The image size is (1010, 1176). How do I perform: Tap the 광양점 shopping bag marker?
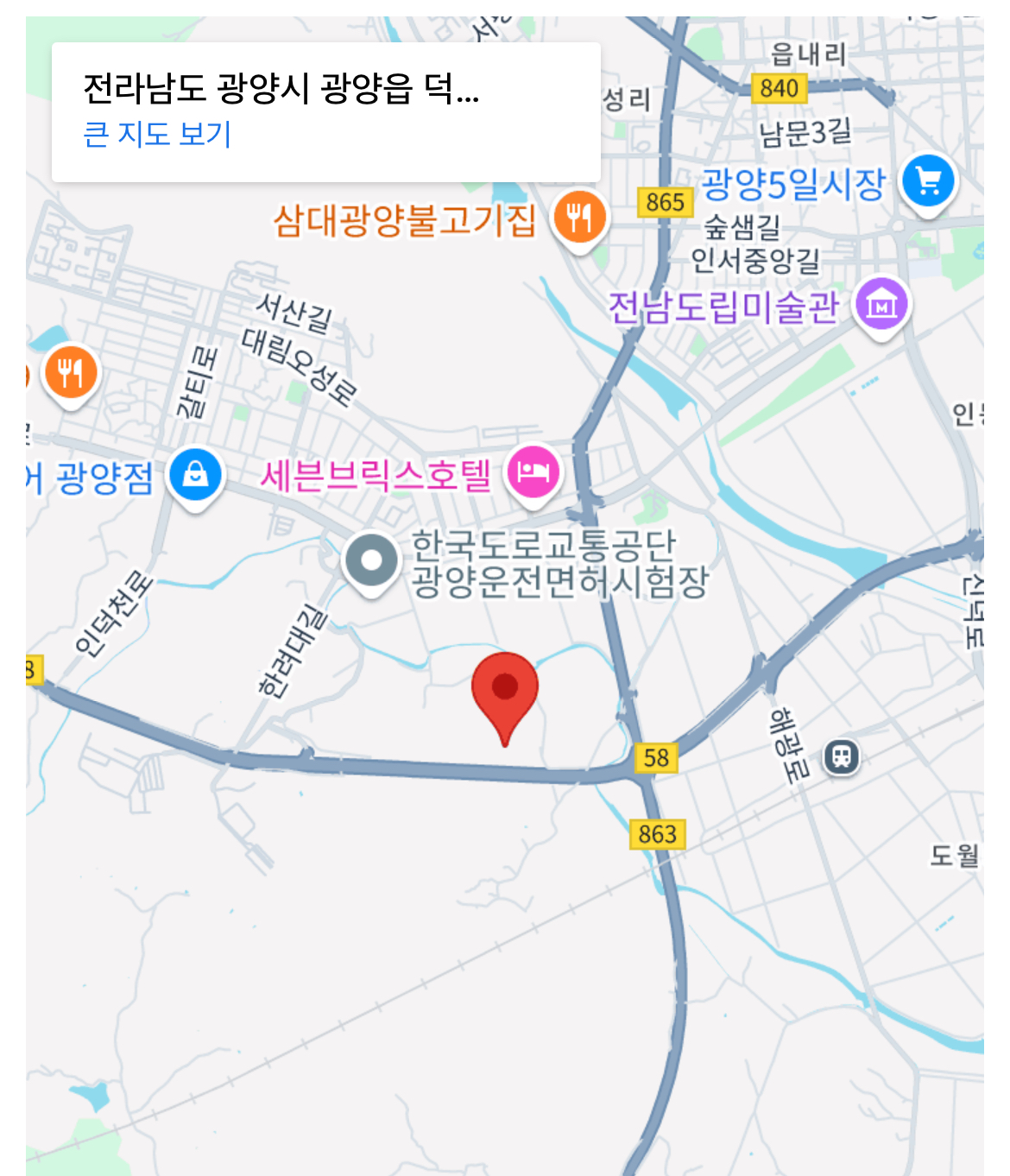tap(195, 474)
